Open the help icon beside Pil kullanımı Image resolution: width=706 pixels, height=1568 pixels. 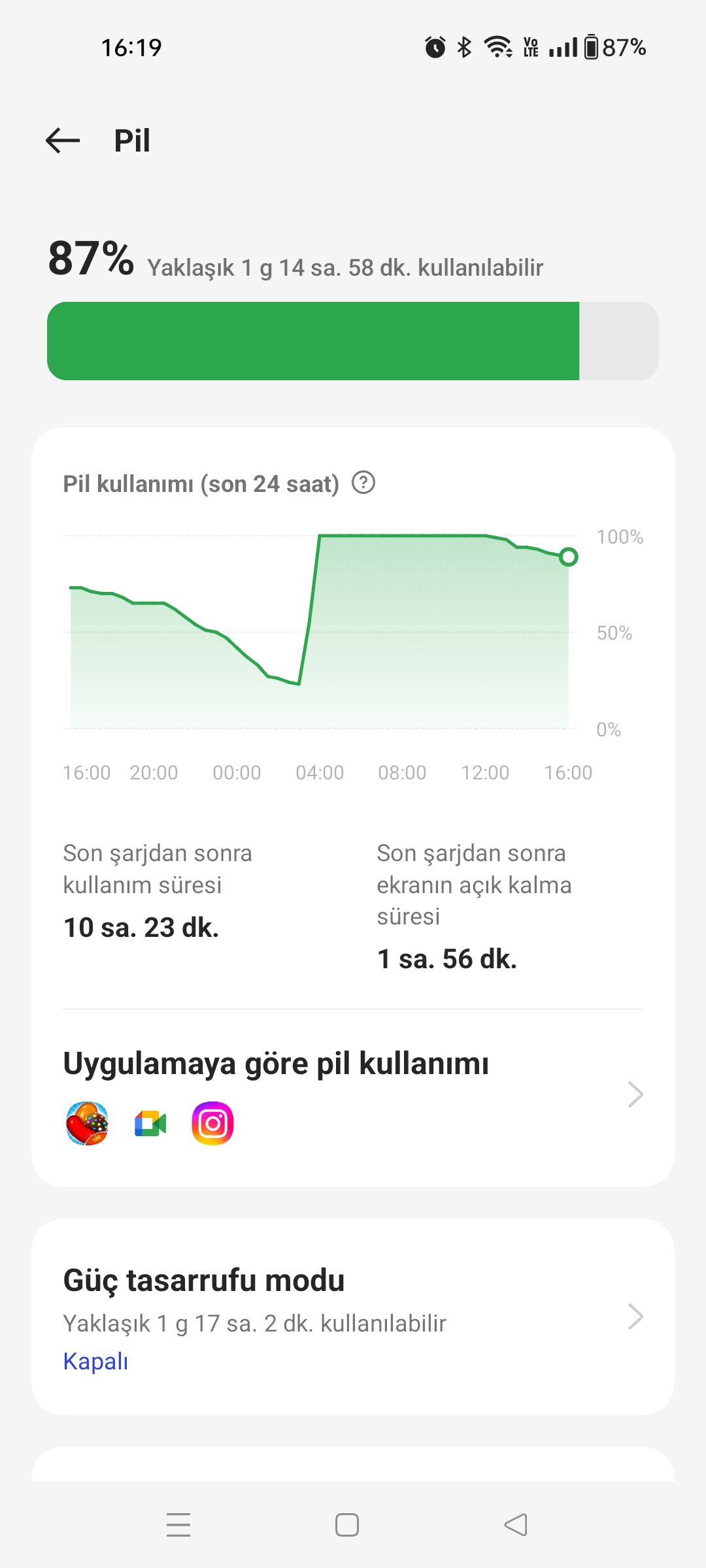coord(363,483)
